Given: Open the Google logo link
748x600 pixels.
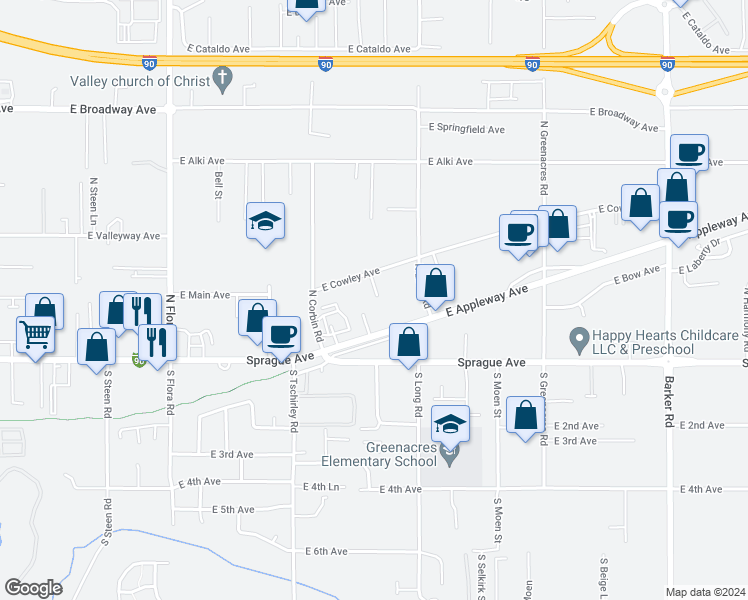Looking at the screenshot, I should pyautogui.click(x=33, y=588).
